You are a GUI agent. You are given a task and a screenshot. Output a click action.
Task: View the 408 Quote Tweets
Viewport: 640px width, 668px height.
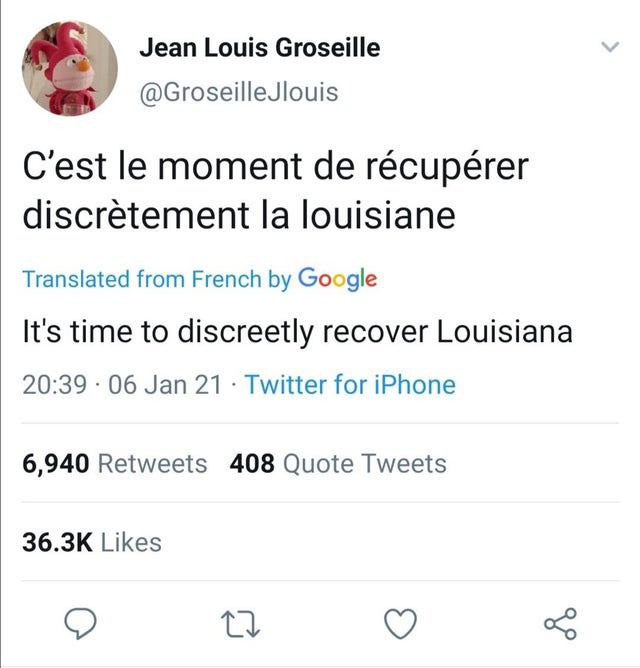pyautogui.click(x=338, y=464)
